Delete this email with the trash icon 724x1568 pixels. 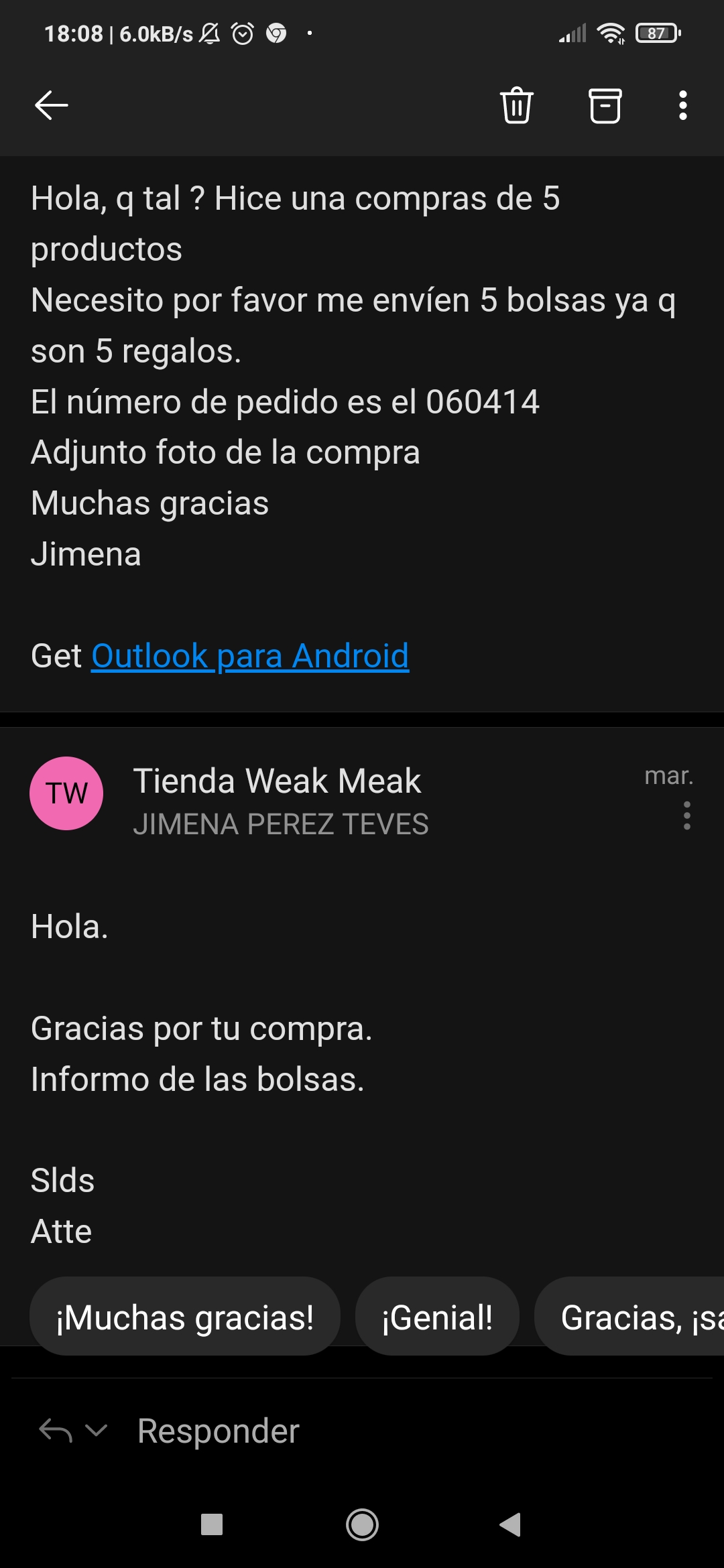coord(516,105)
